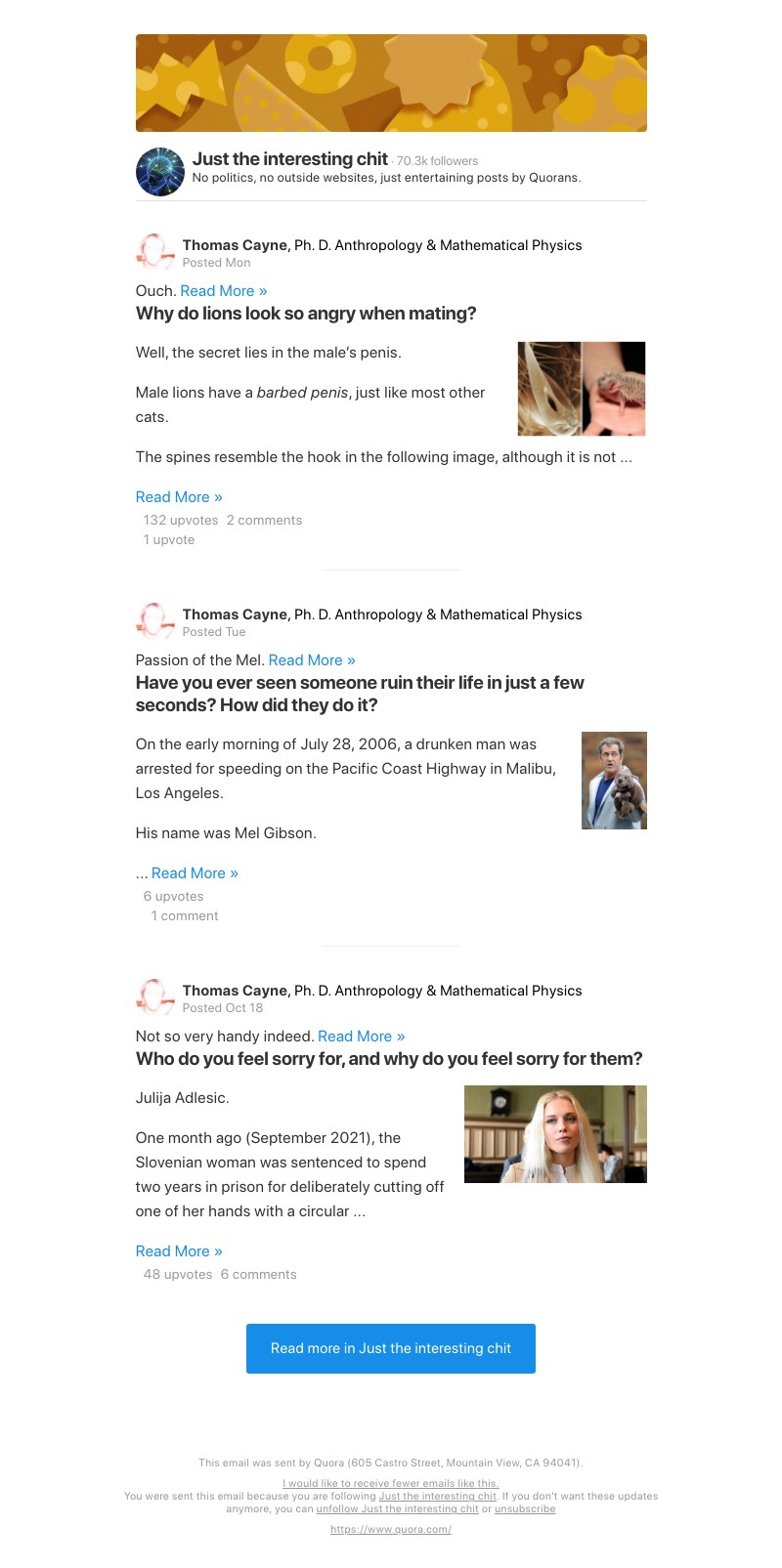Open Thomas Cayne's profile on the Mon post
The height and width of the screenshot is (1568, 782).
click(235, 245)
